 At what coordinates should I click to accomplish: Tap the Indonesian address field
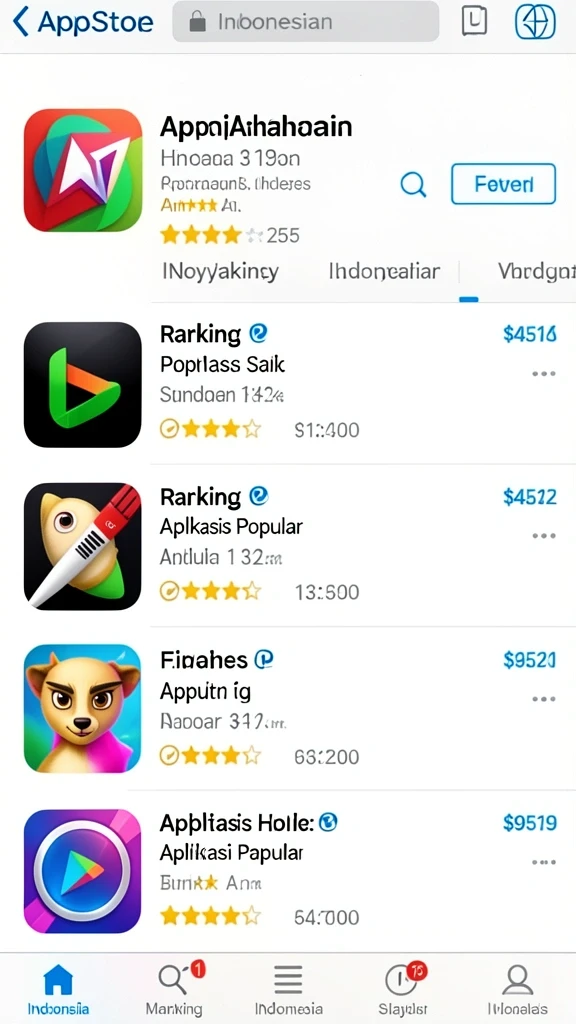coord(306,22)
